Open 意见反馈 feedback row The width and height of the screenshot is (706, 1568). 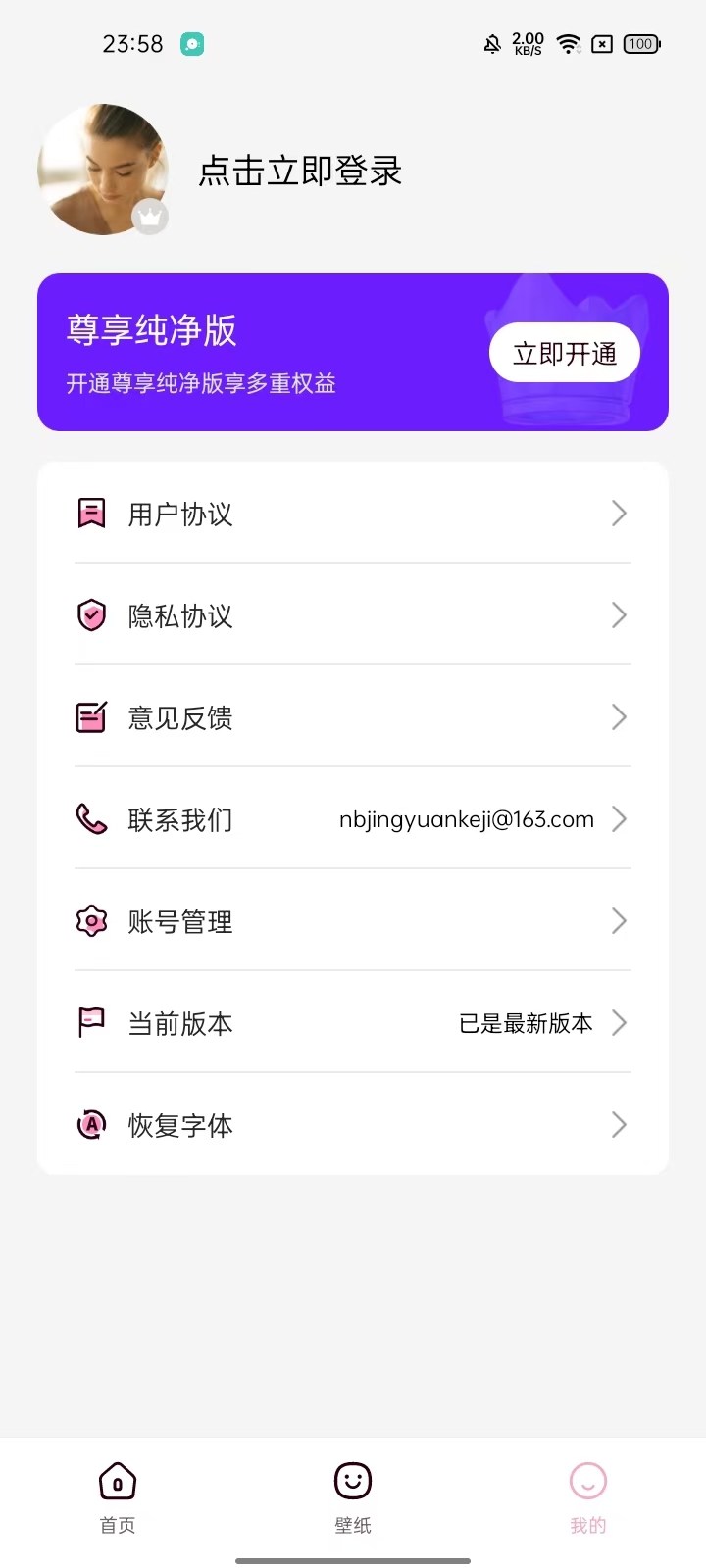coord(353,716)
